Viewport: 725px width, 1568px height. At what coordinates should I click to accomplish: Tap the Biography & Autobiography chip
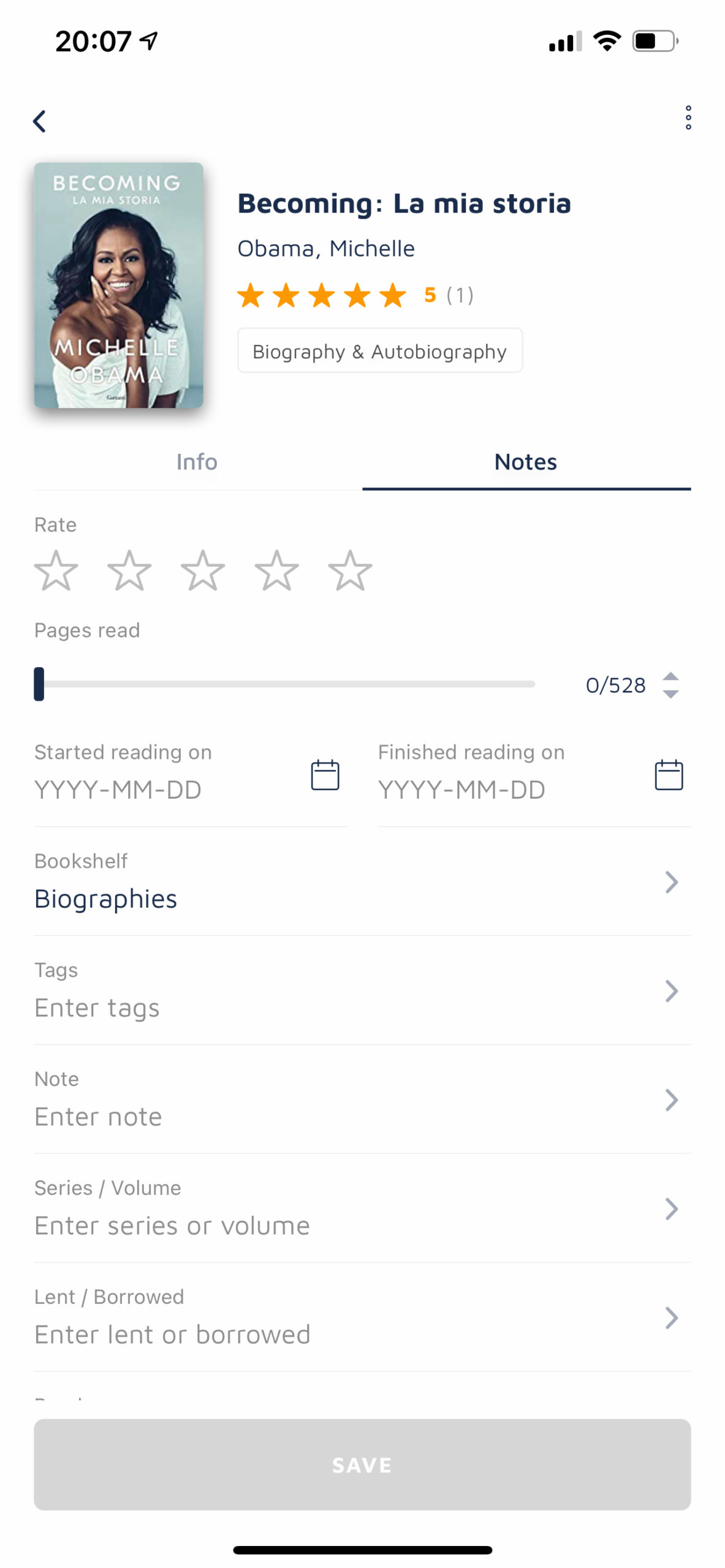(380, 351)
